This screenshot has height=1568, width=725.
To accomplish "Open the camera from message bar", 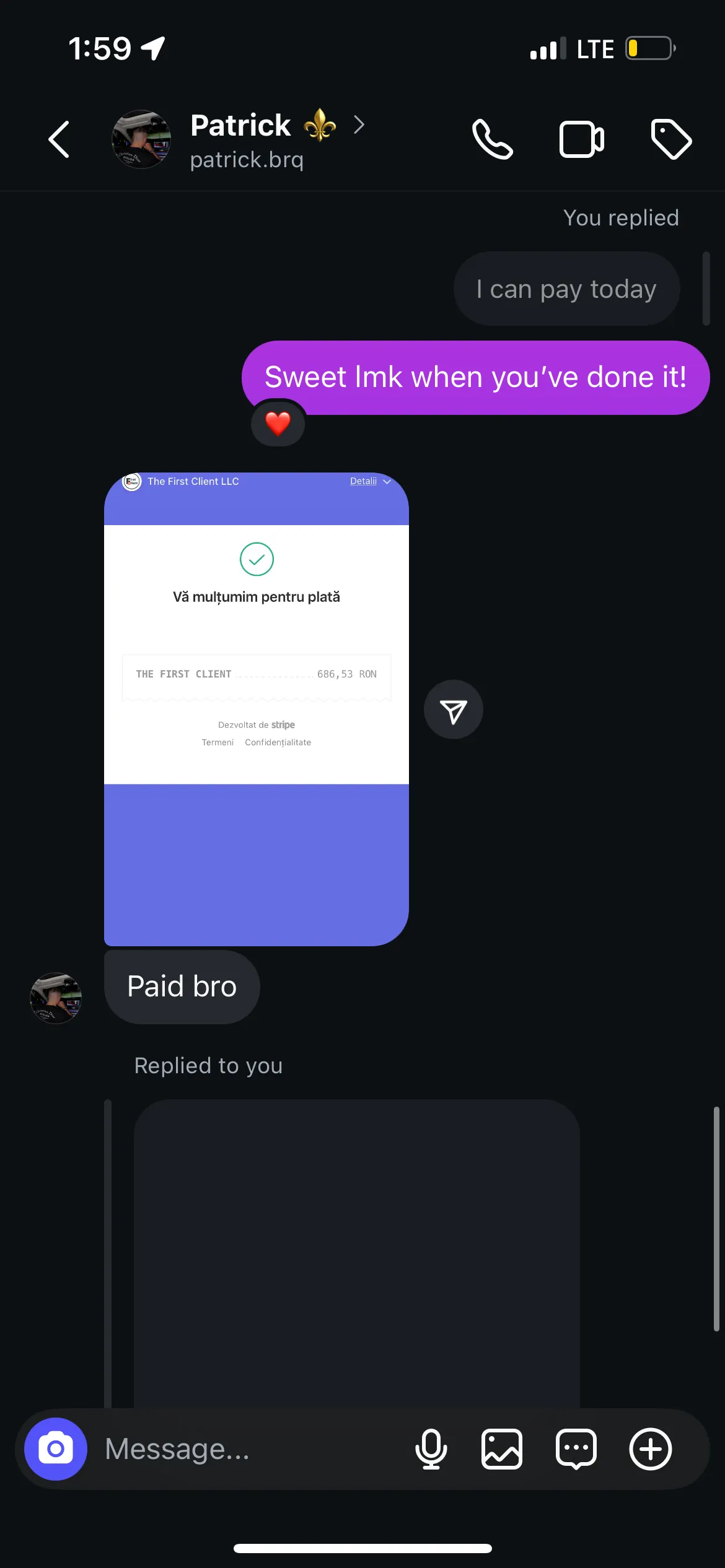I will 56,1449.
